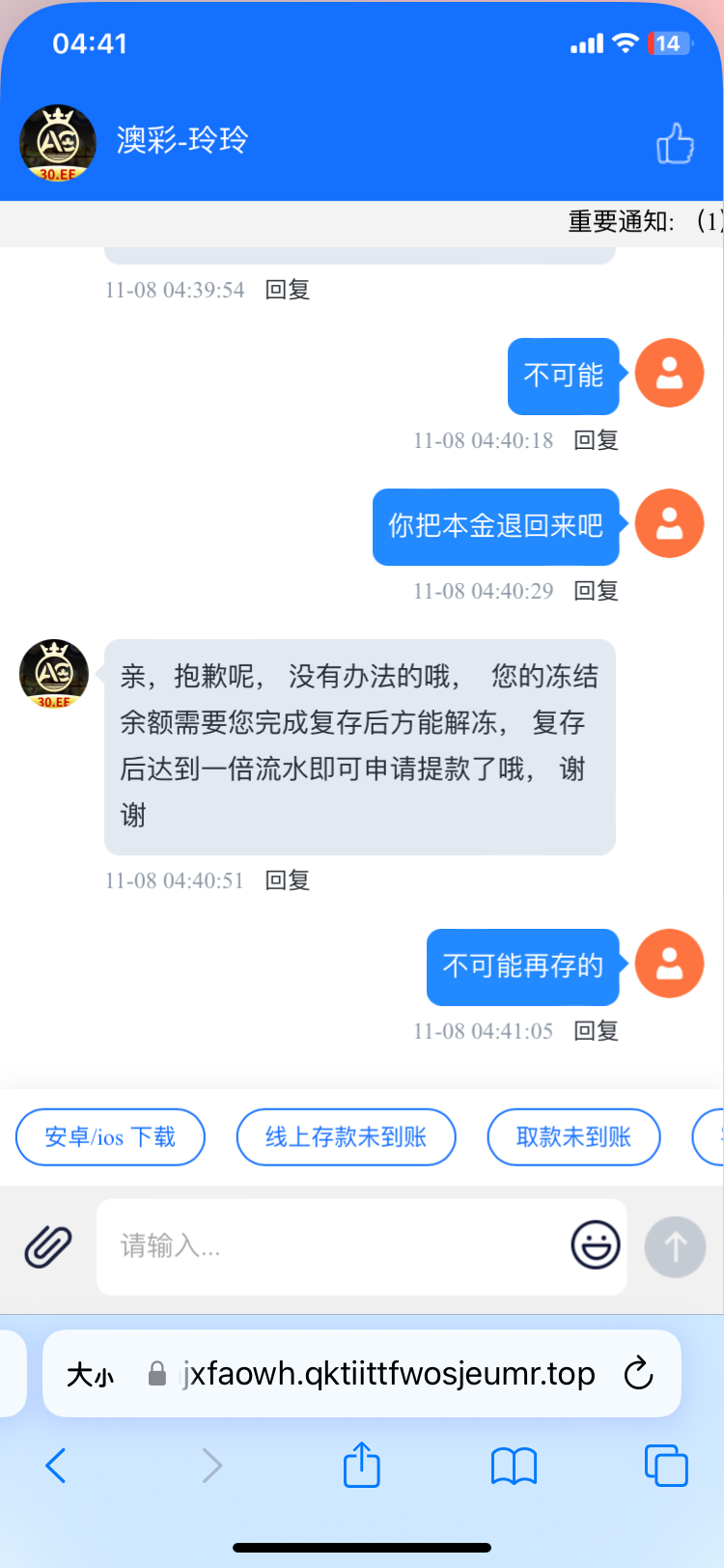Open the paperclip attachment icon

[46, 1246]
